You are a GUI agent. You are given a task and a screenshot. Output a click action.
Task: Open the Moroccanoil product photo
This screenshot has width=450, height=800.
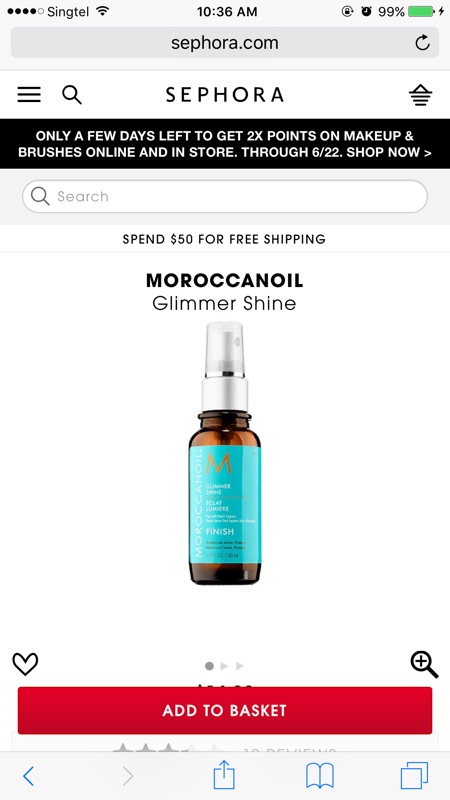pos(225,453)
